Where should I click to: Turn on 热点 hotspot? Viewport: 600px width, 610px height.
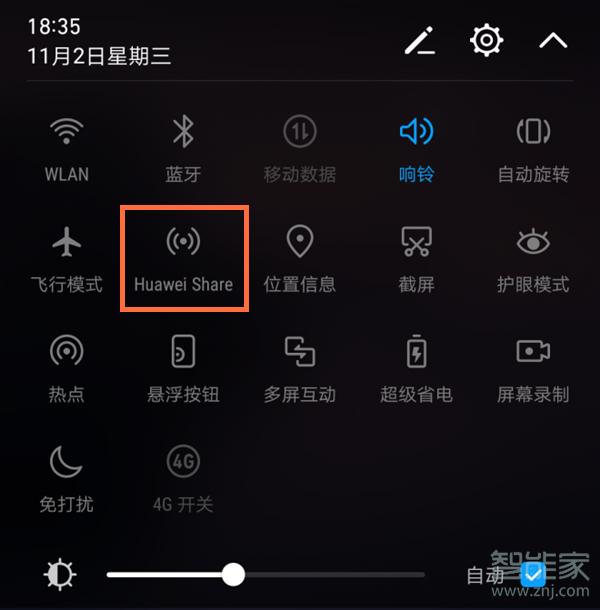[x=67, y=352]
